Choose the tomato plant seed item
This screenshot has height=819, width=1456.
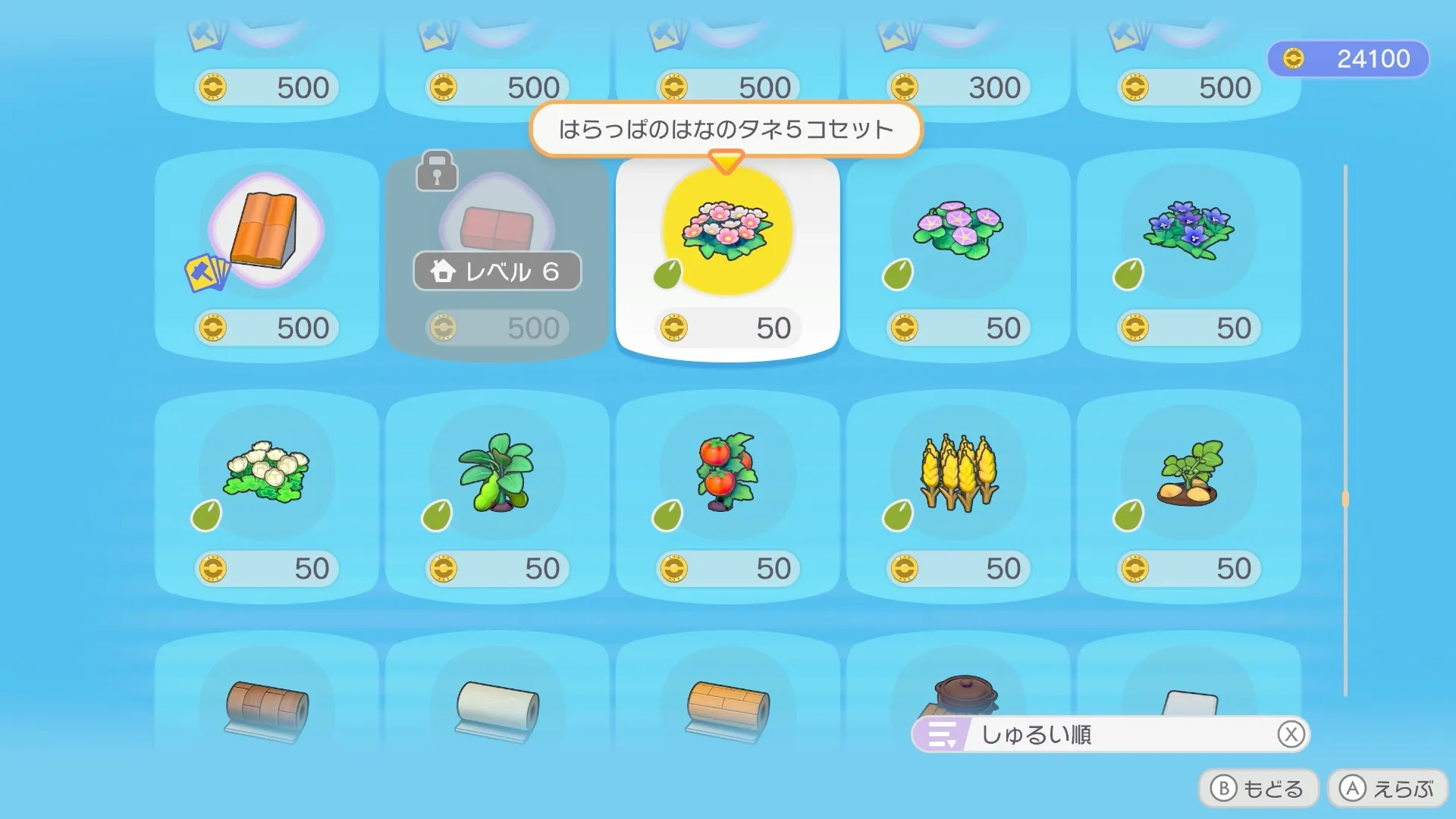pos(727,497)
